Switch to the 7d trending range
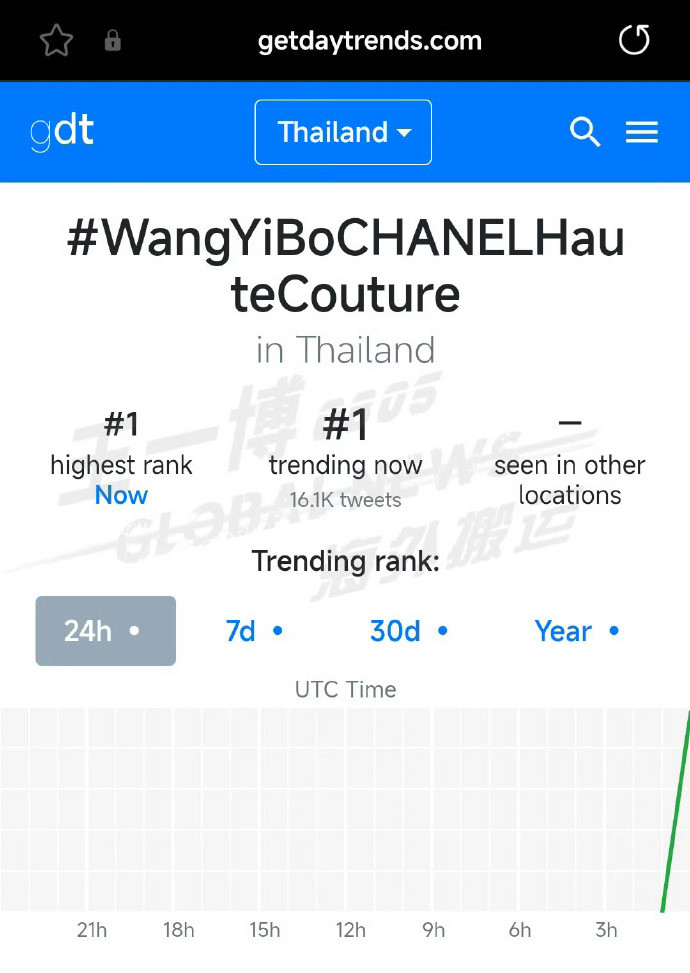 pos(254,631)
